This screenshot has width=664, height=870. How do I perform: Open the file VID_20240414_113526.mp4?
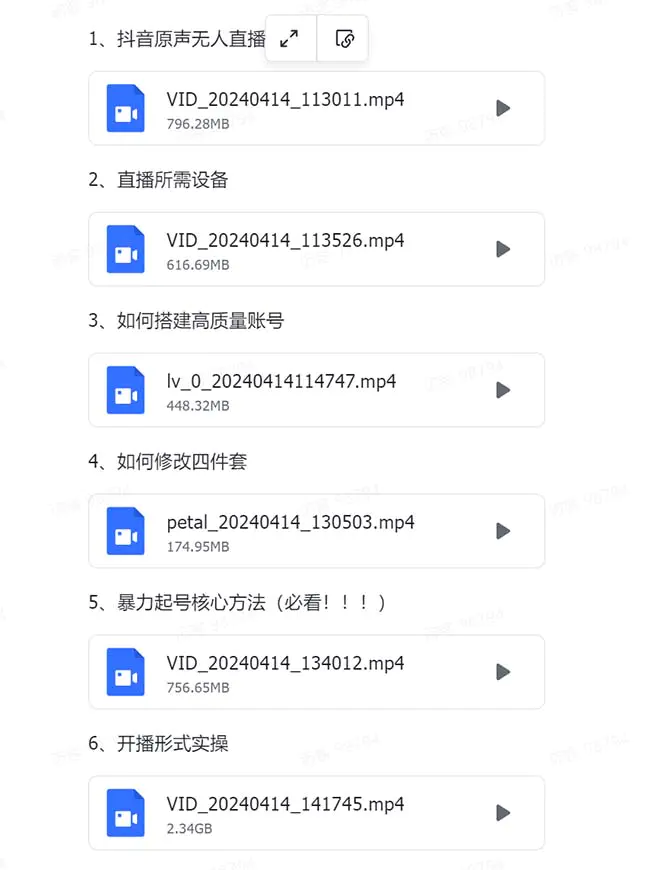285,241
